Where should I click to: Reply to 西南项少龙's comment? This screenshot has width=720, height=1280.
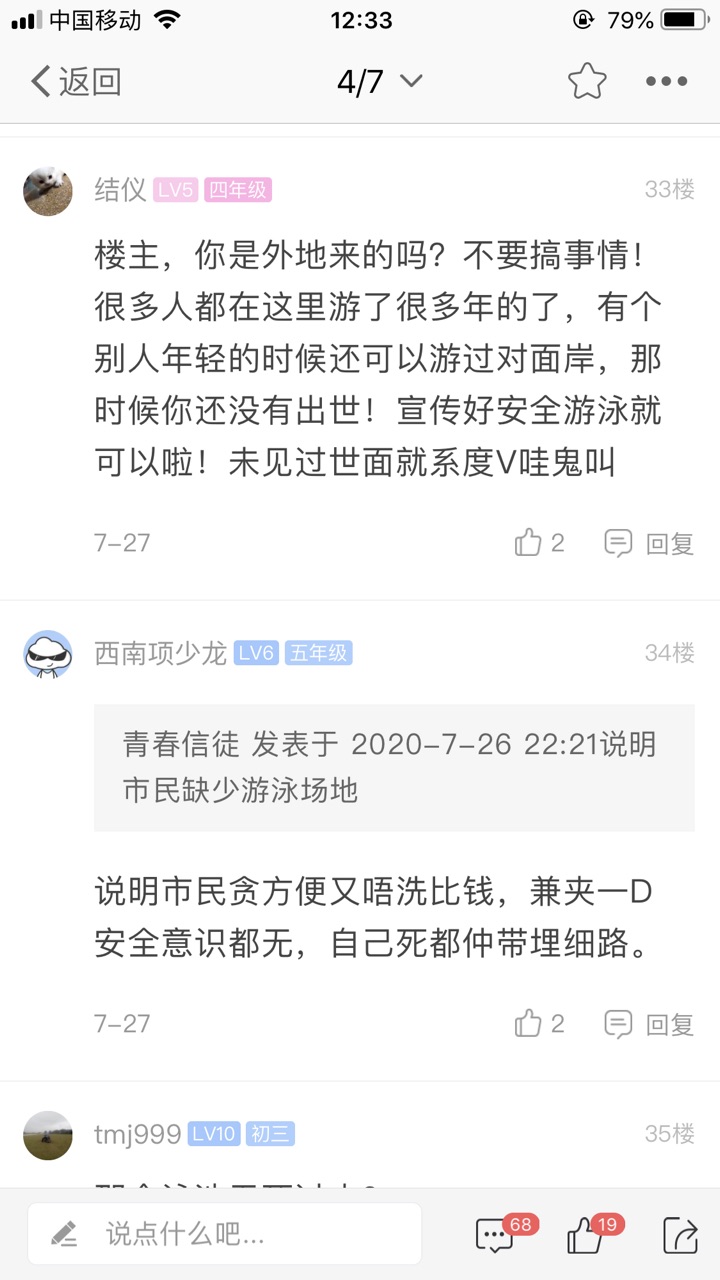click(x=649, y=1023)
